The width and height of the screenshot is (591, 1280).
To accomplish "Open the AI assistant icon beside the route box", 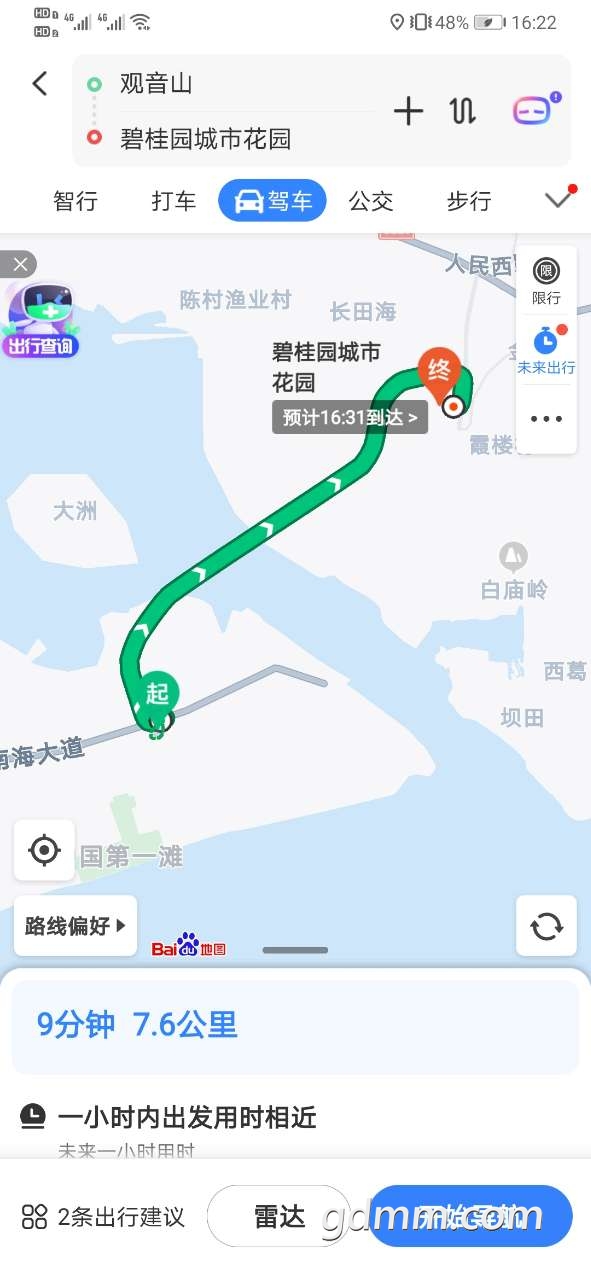I will coord(533,110).
